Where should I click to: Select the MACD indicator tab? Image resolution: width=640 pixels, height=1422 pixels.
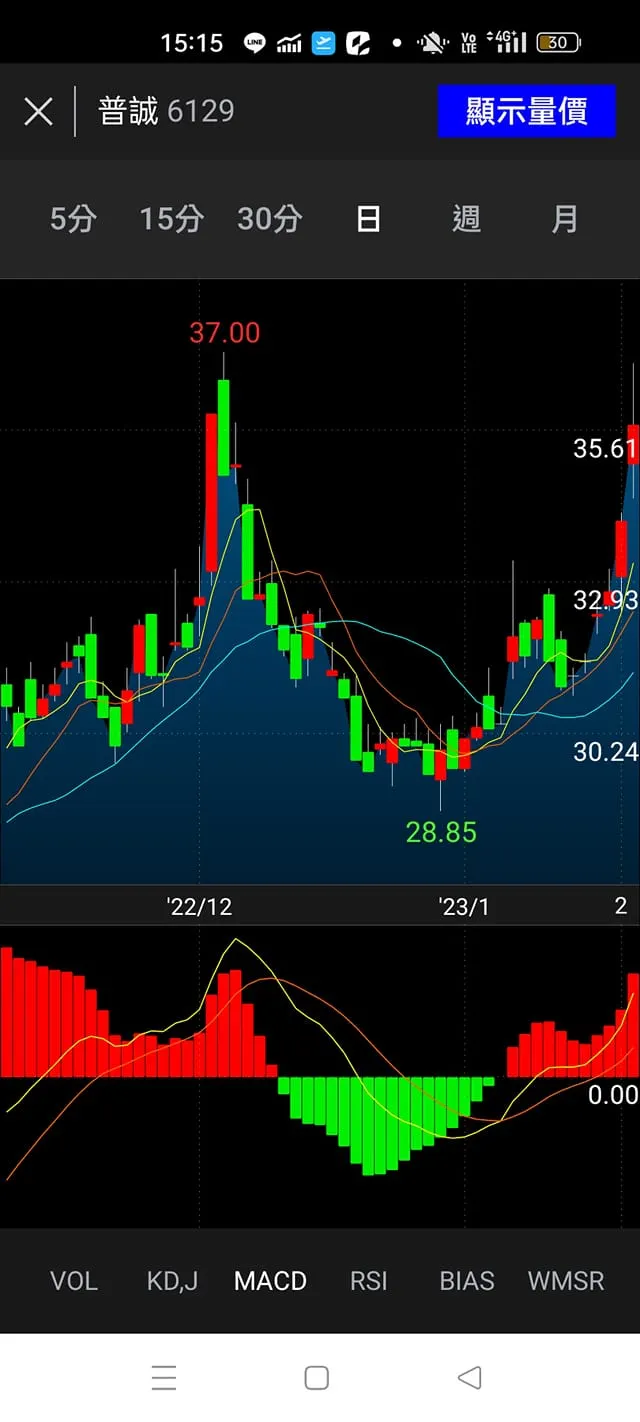pyautogui.click(x=270, y=1281)
